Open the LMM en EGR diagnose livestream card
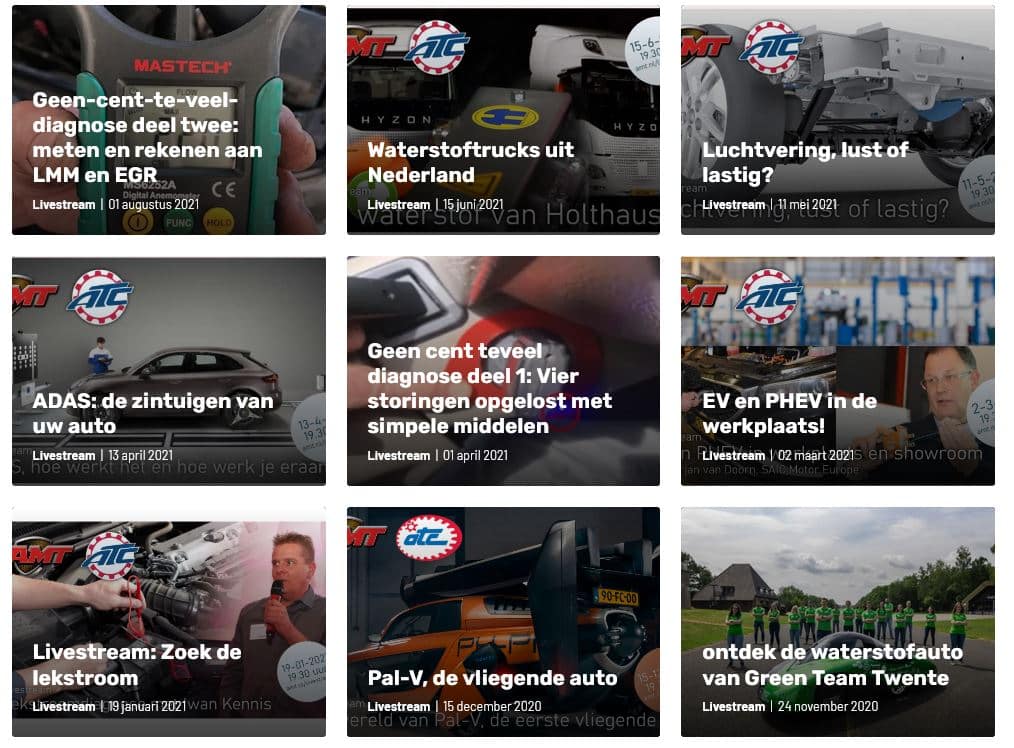Image resolution: width=1014 pixels, height=748 pixels. [x=147, y=137]
